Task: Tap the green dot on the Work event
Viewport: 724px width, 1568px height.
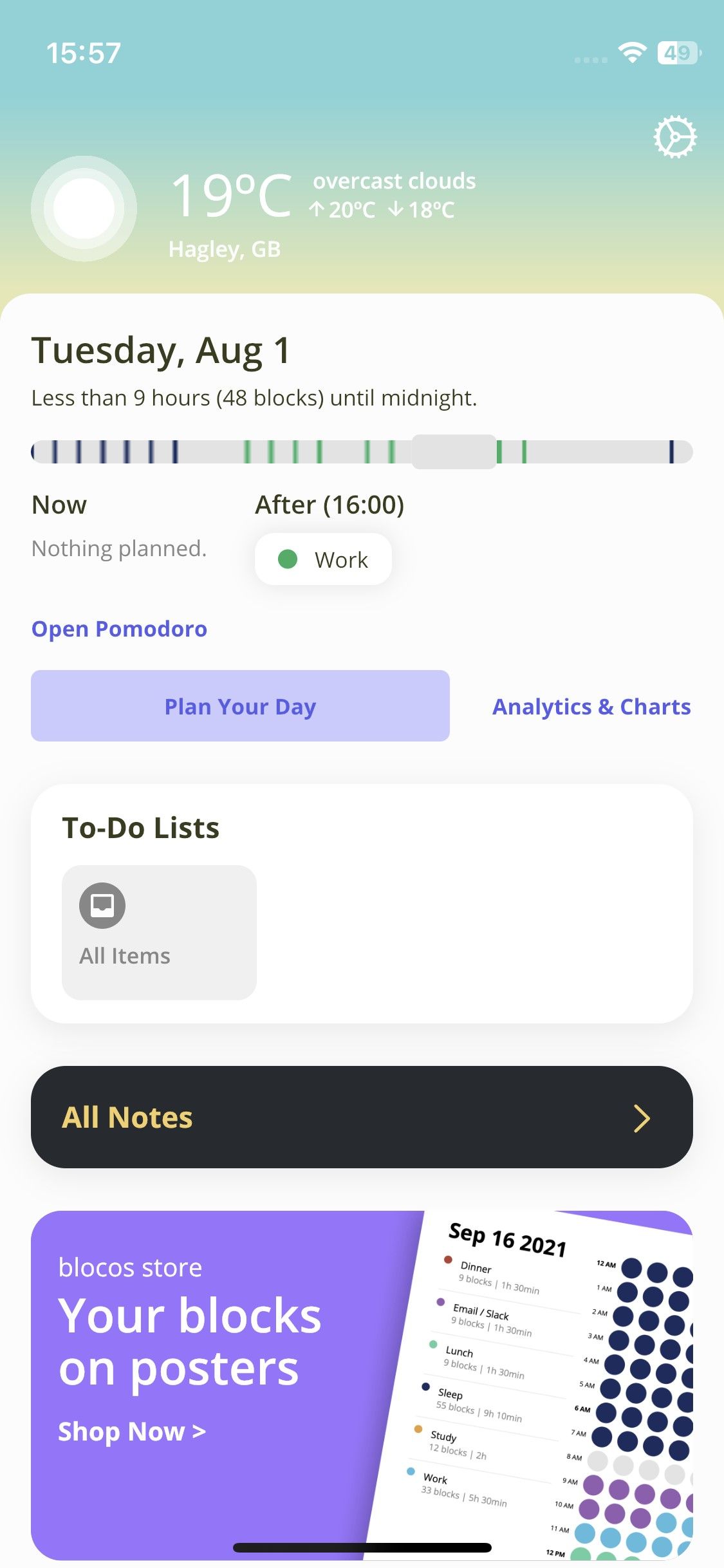Action: point(289,559)
